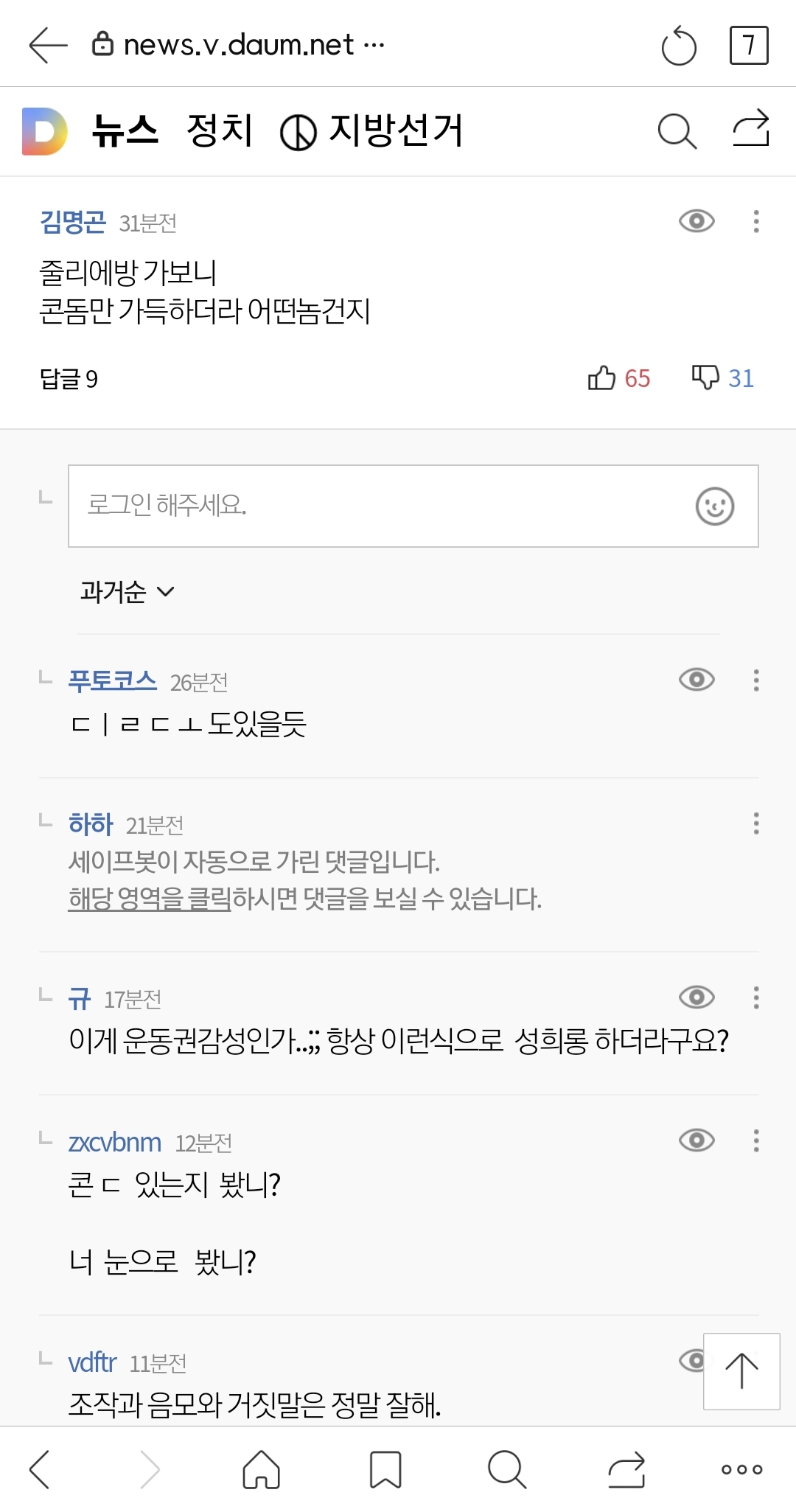
Task: Reveal the hidden comment by 하하
Action: 150,899
